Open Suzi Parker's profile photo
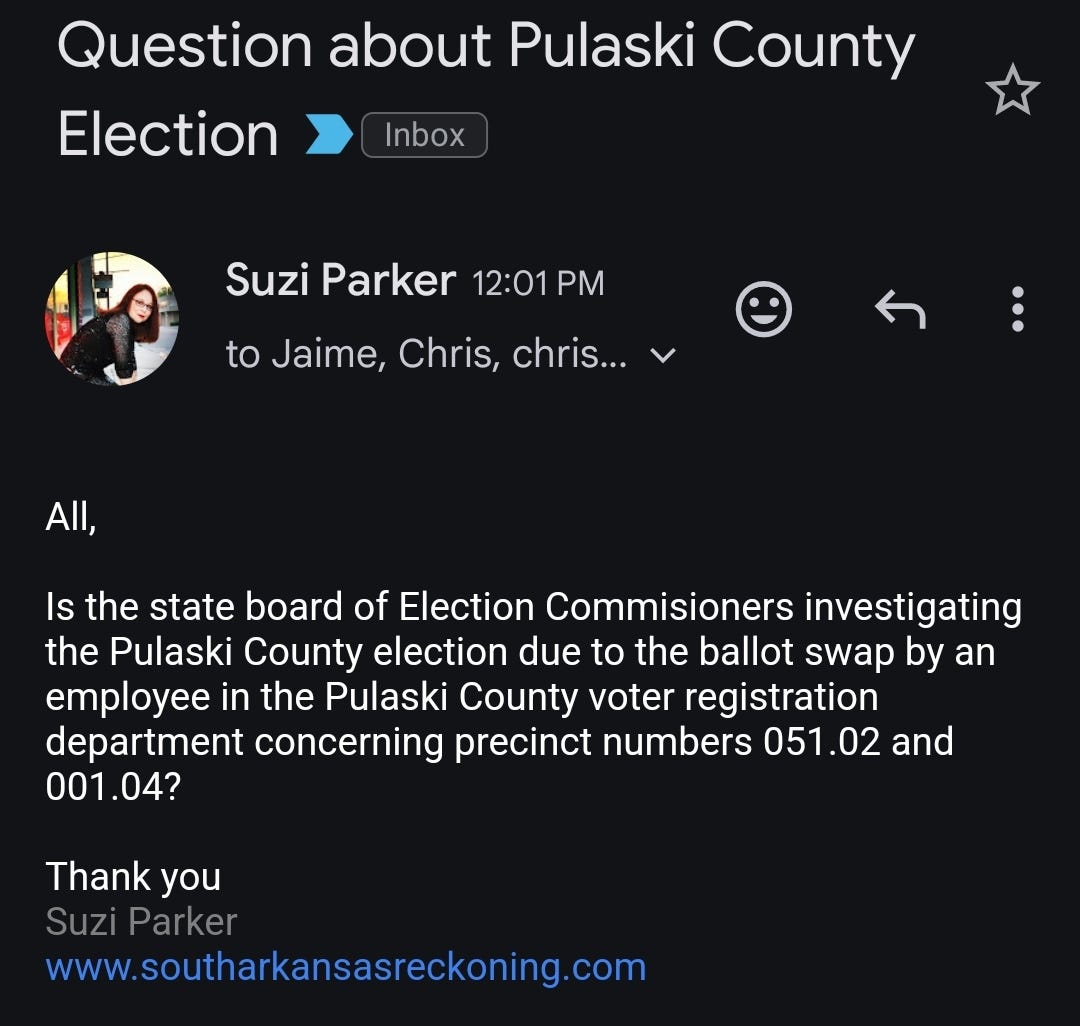 coord(112,318)
